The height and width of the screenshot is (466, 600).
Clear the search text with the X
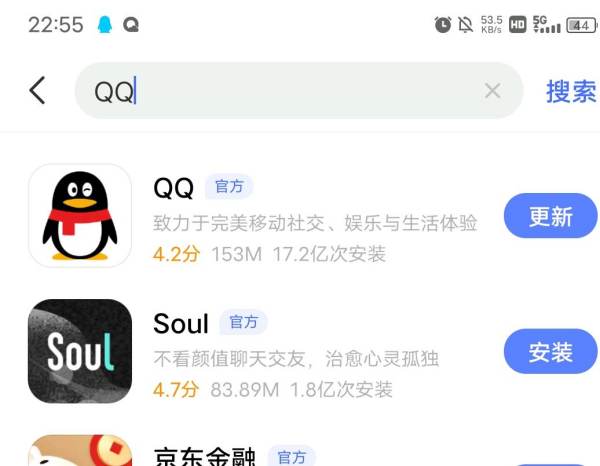point(492,91)
